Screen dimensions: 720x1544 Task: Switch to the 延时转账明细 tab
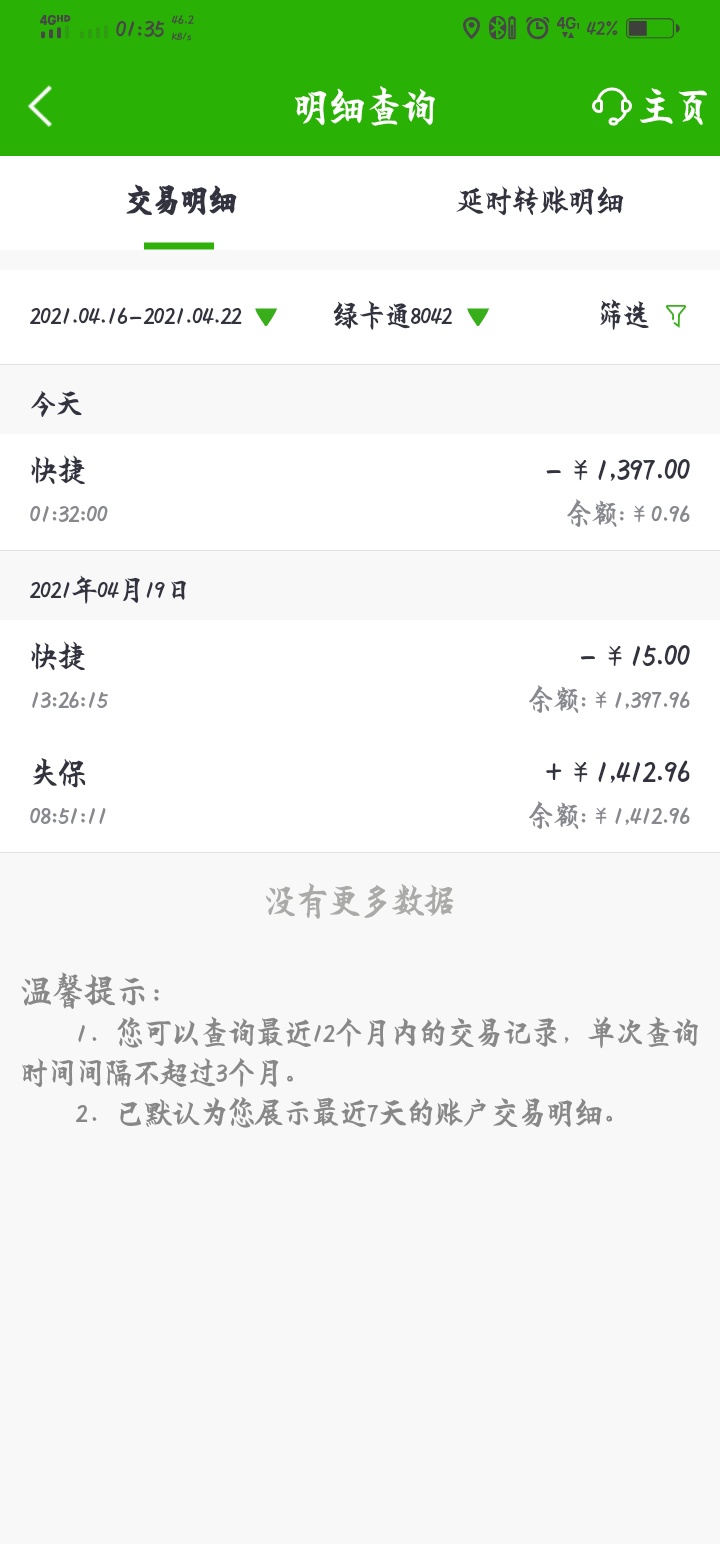tap(540, 202)
